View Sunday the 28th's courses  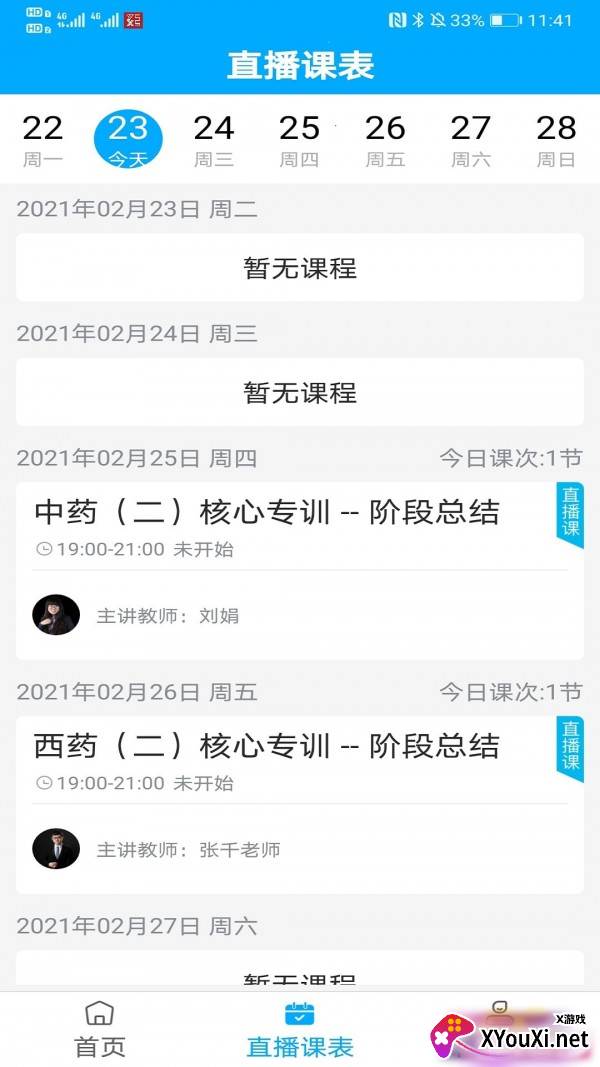click(x=556, y=139)
